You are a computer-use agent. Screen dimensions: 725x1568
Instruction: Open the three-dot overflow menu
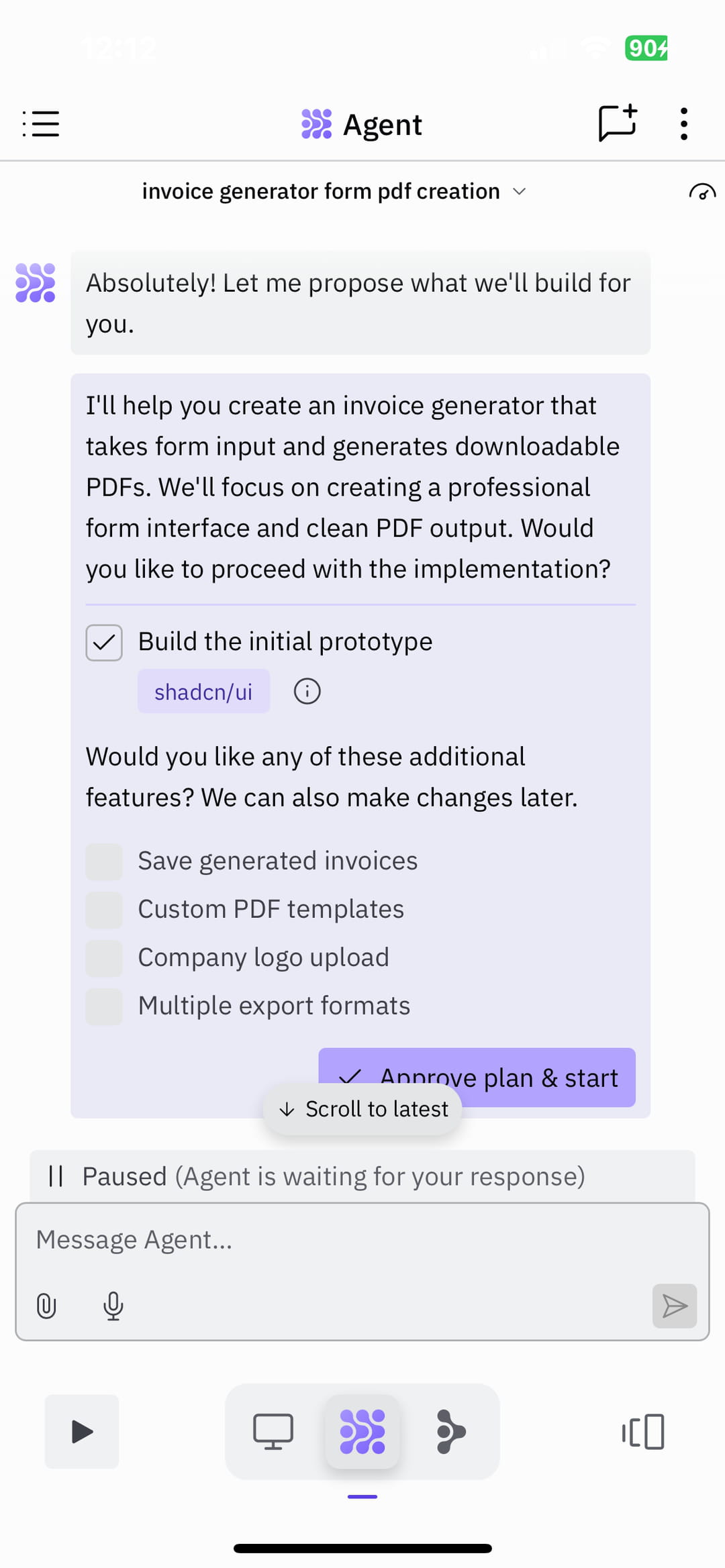(683, 124)
